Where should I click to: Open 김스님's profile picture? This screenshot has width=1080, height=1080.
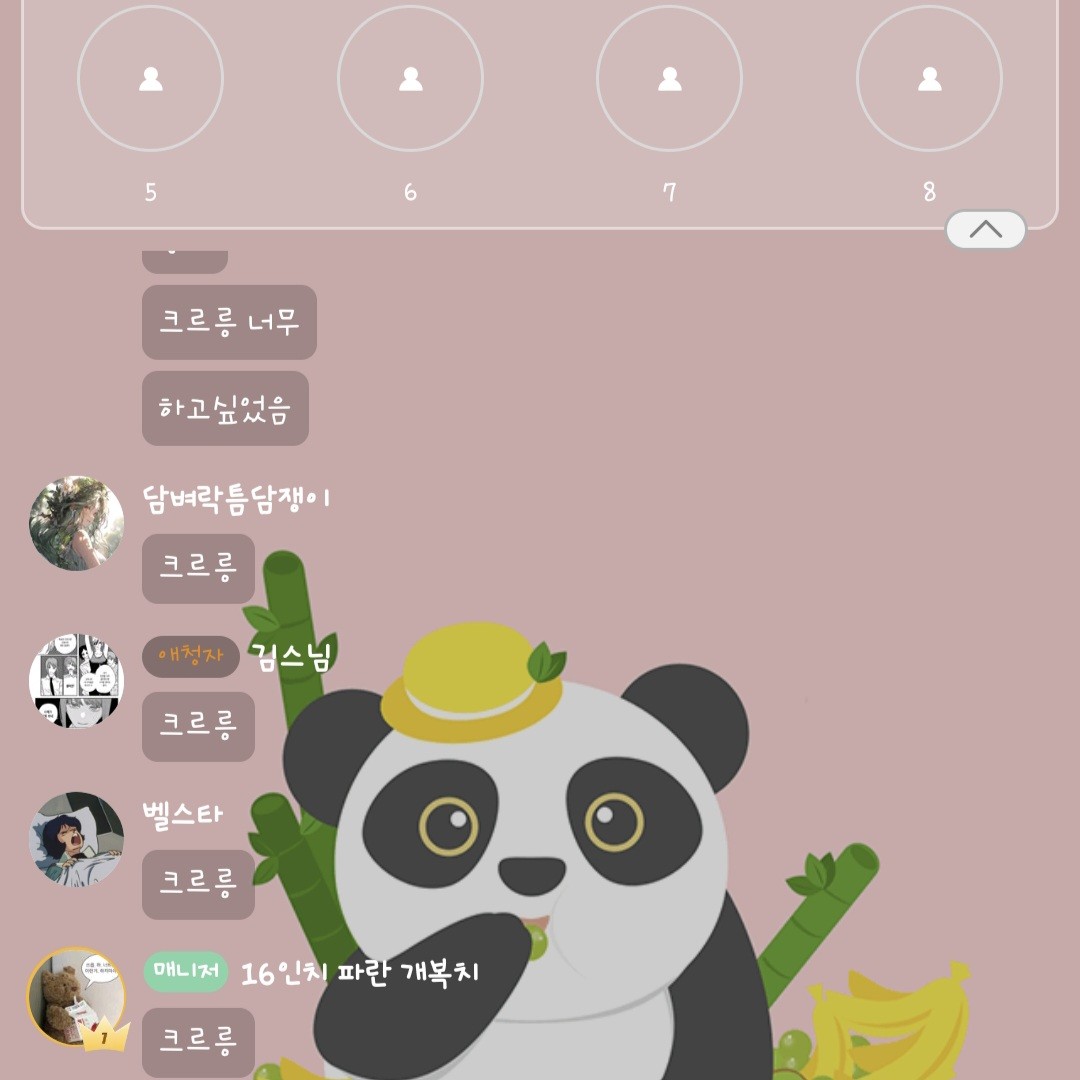click(x=77, y=681)
